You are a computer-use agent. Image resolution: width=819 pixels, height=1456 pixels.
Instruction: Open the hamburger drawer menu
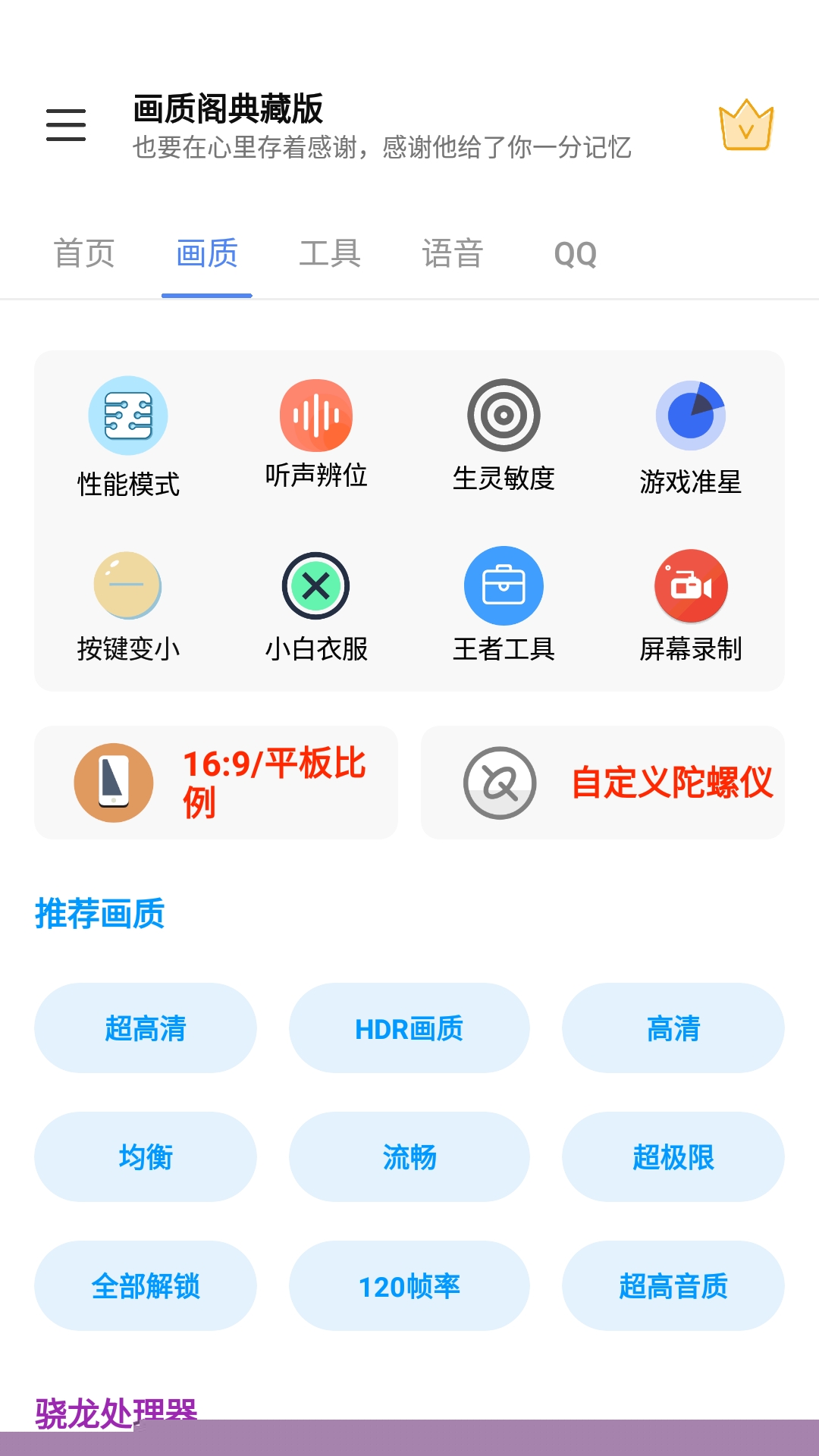[66, 125]
